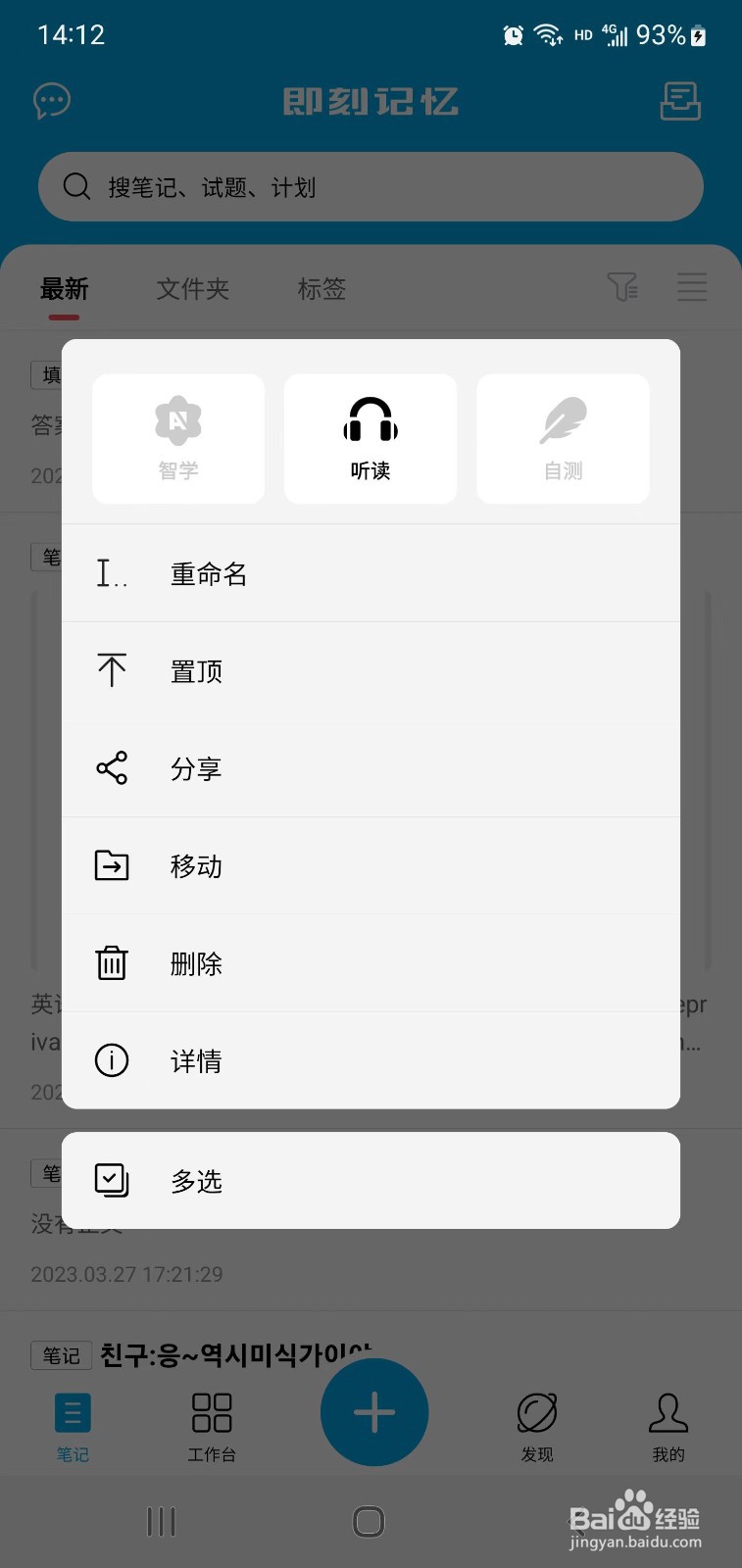Switch to the 文件夹 folders tab
This screenshot has width=742, height=1568.
tap(192, 289)
